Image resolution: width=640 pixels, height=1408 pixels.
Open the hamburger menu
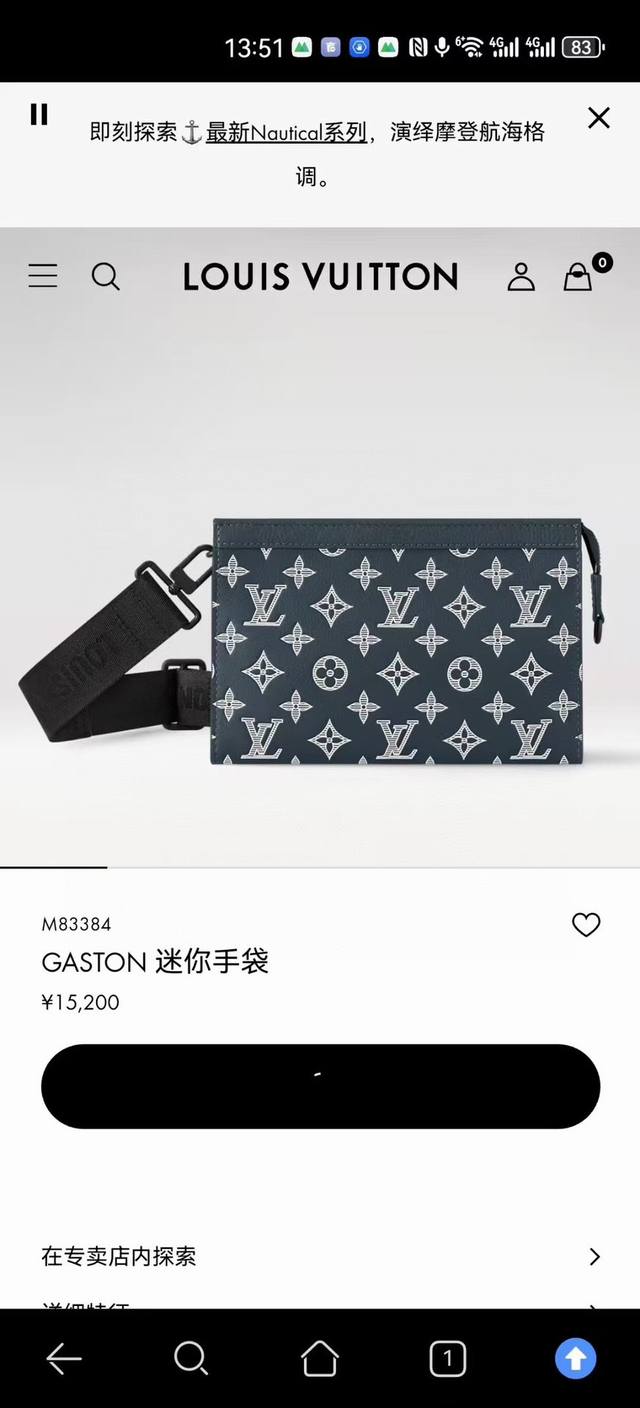coord(43,276)
